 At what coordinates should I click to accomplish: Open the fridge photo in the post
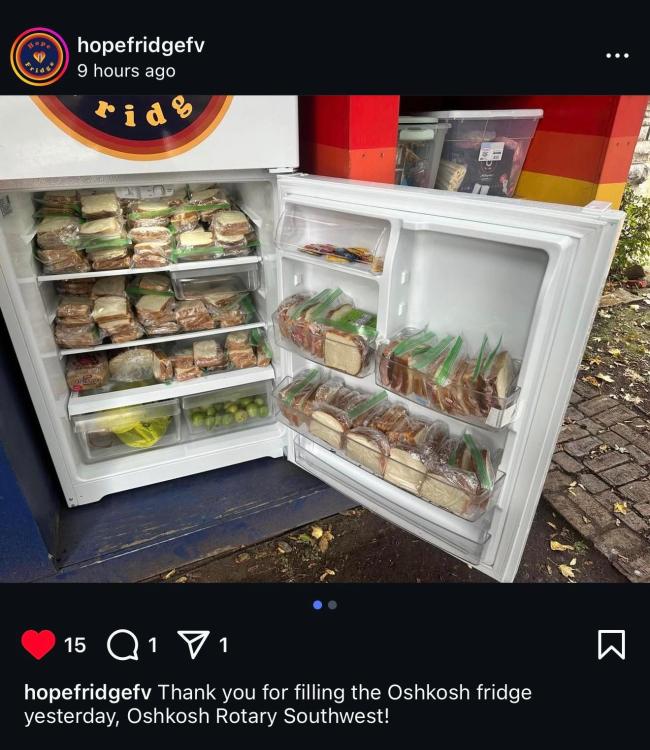[x=325, y=340]
